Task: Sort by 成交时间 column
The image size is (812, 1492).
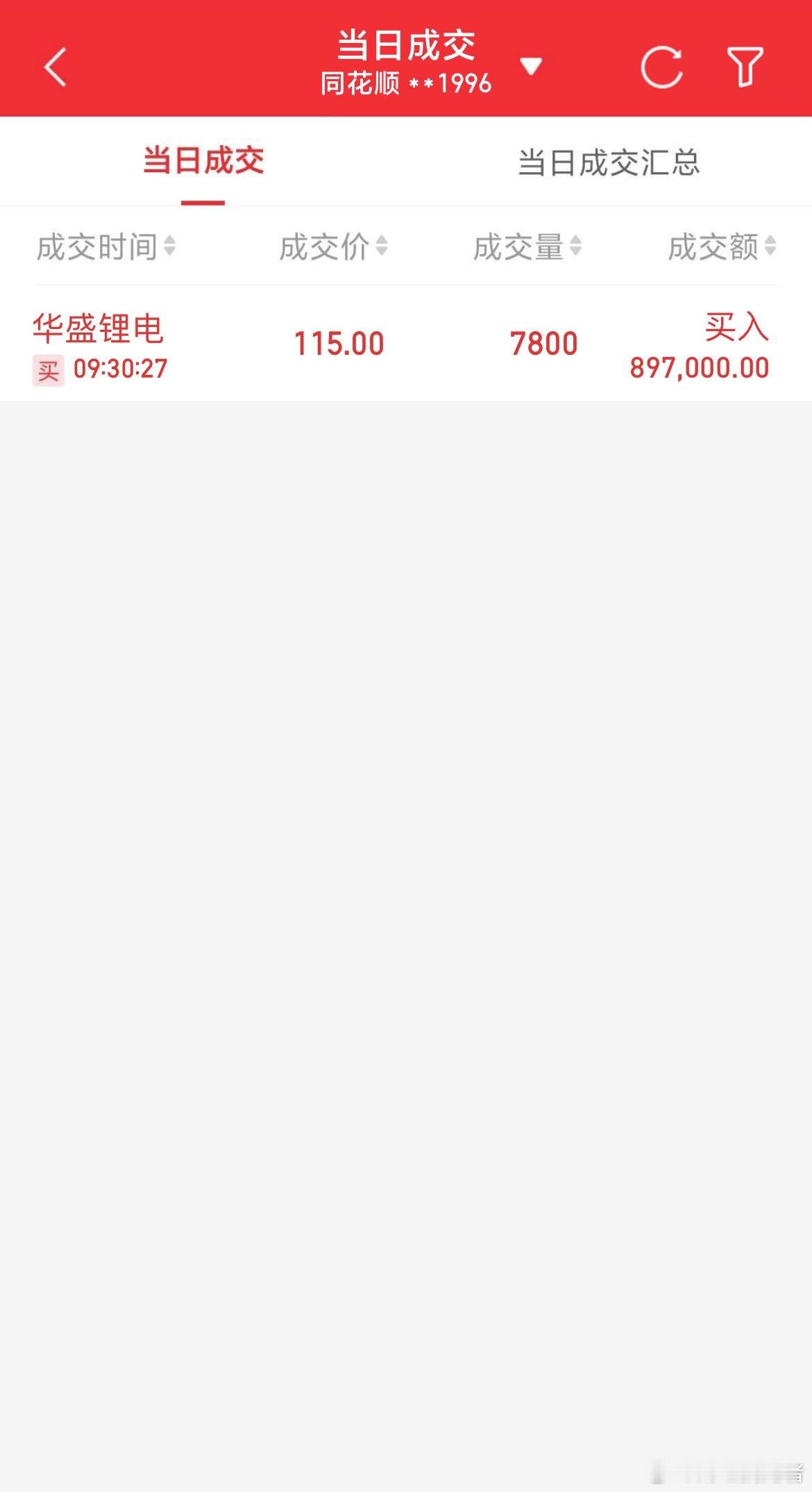Action: [105, 246]
